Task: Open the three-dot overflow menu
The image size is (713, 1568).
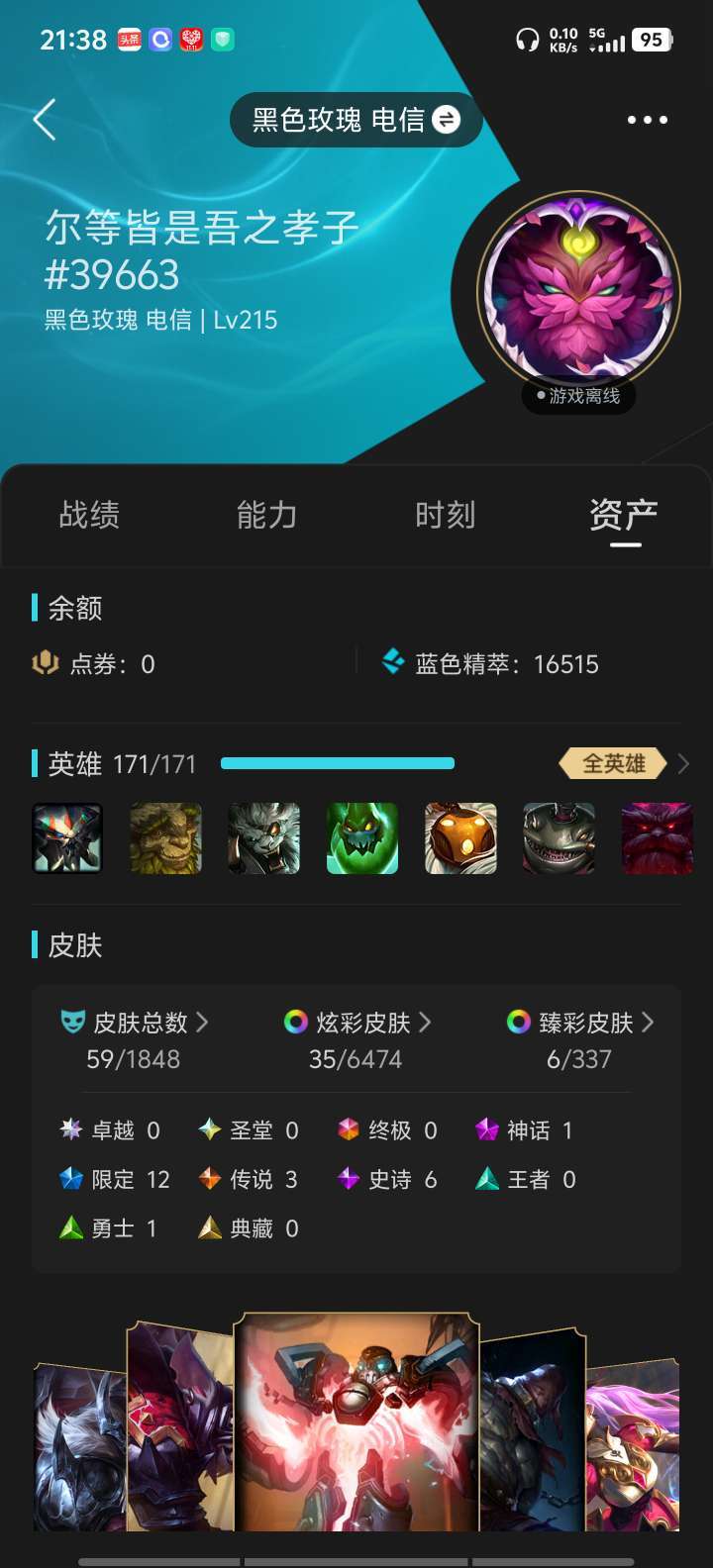Action: coord(648,120)
